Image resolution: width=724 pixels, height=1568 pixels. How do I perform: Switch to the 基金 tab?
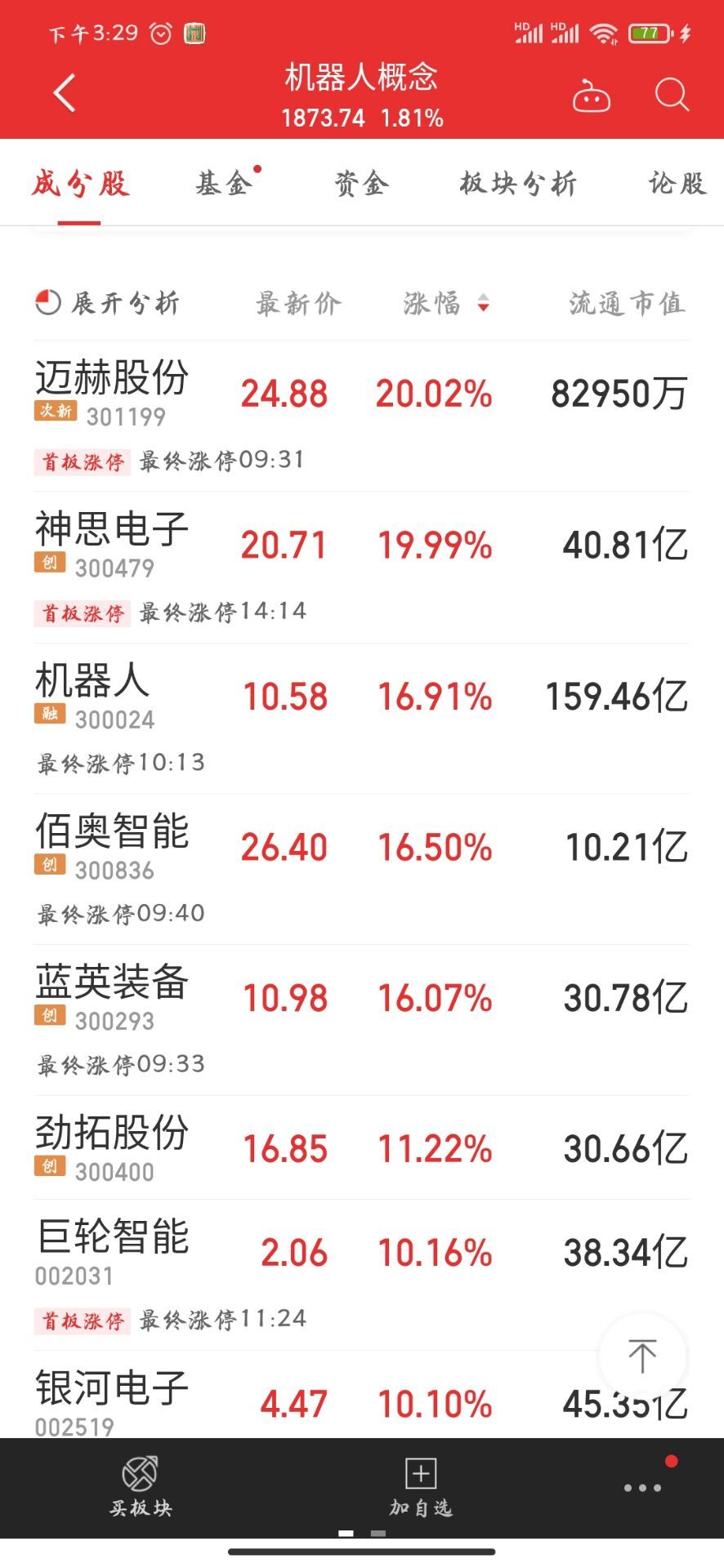[224, 184]
